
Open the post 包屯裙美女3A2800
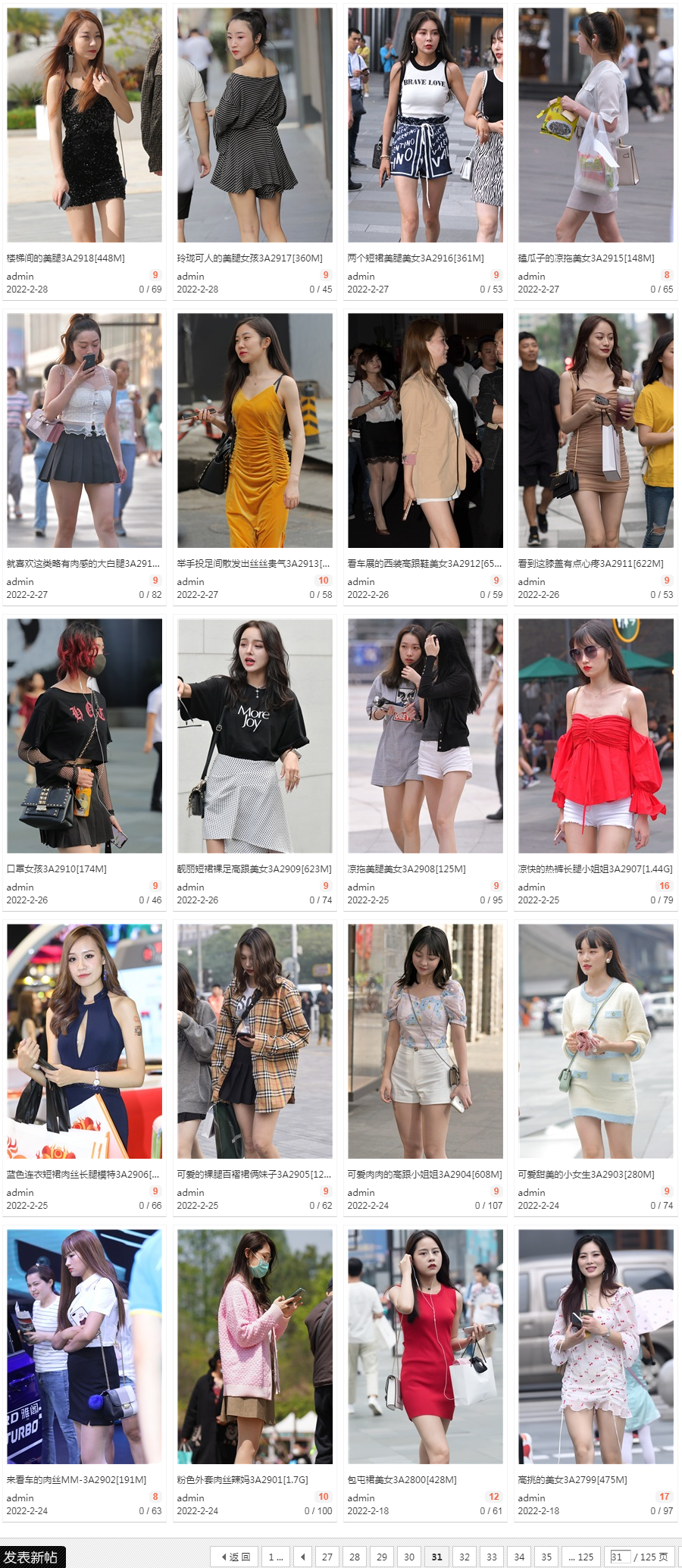pos(402,1479)
